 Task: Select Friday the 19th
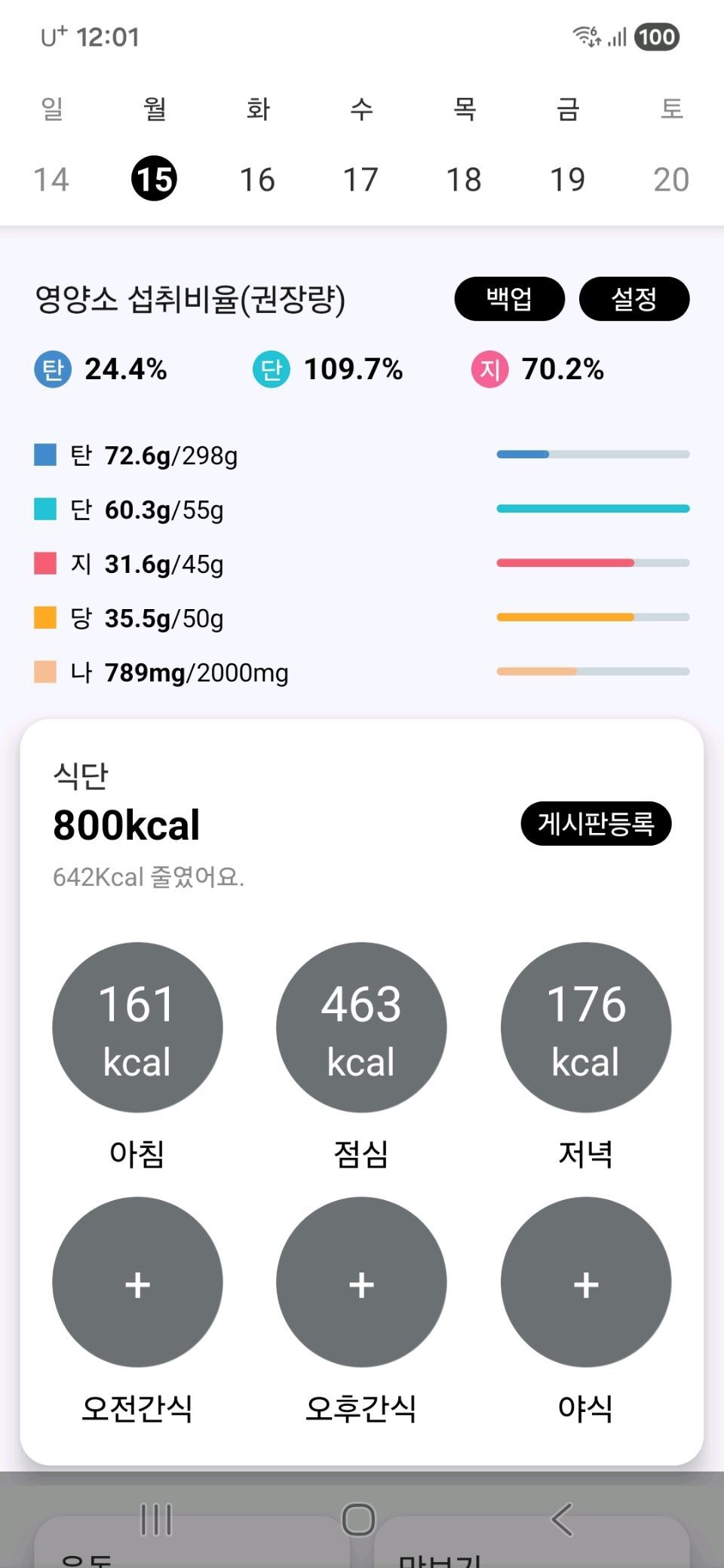[x=567, y=179]
